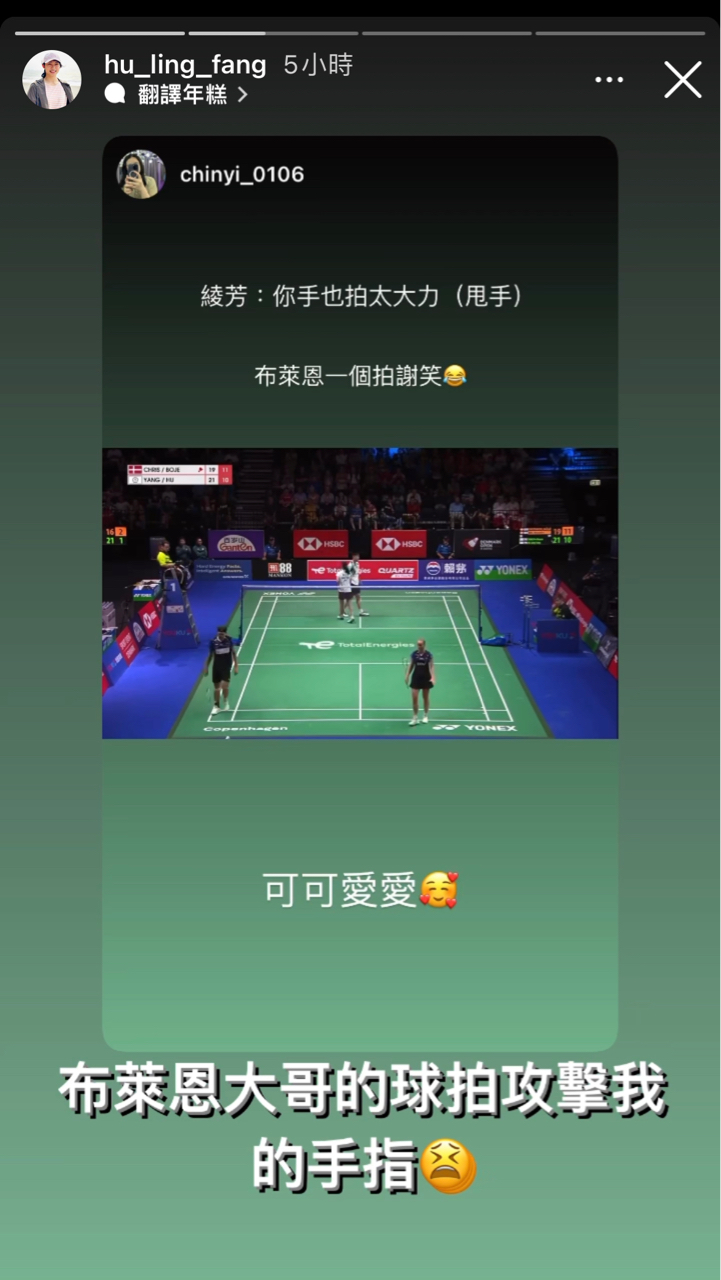
Task: Close the story viewer
Action: coord(682,80)
